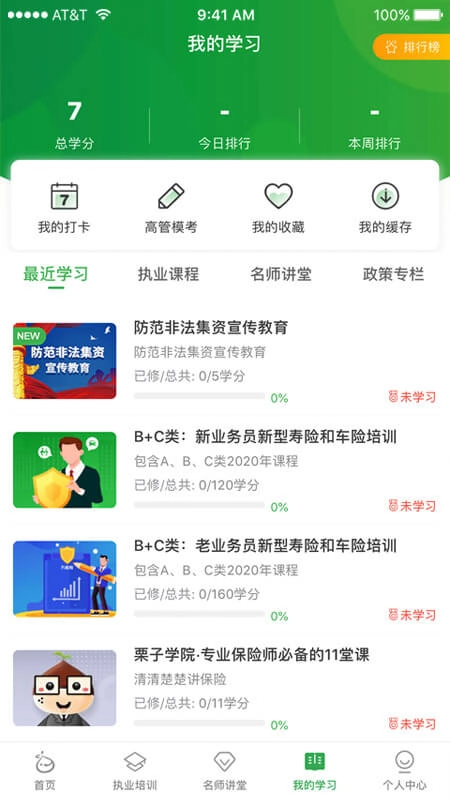This screenshot has height=800, width=450.
Task: Open B+C类 新业务员 insurance training course
Action: point(225,470)
